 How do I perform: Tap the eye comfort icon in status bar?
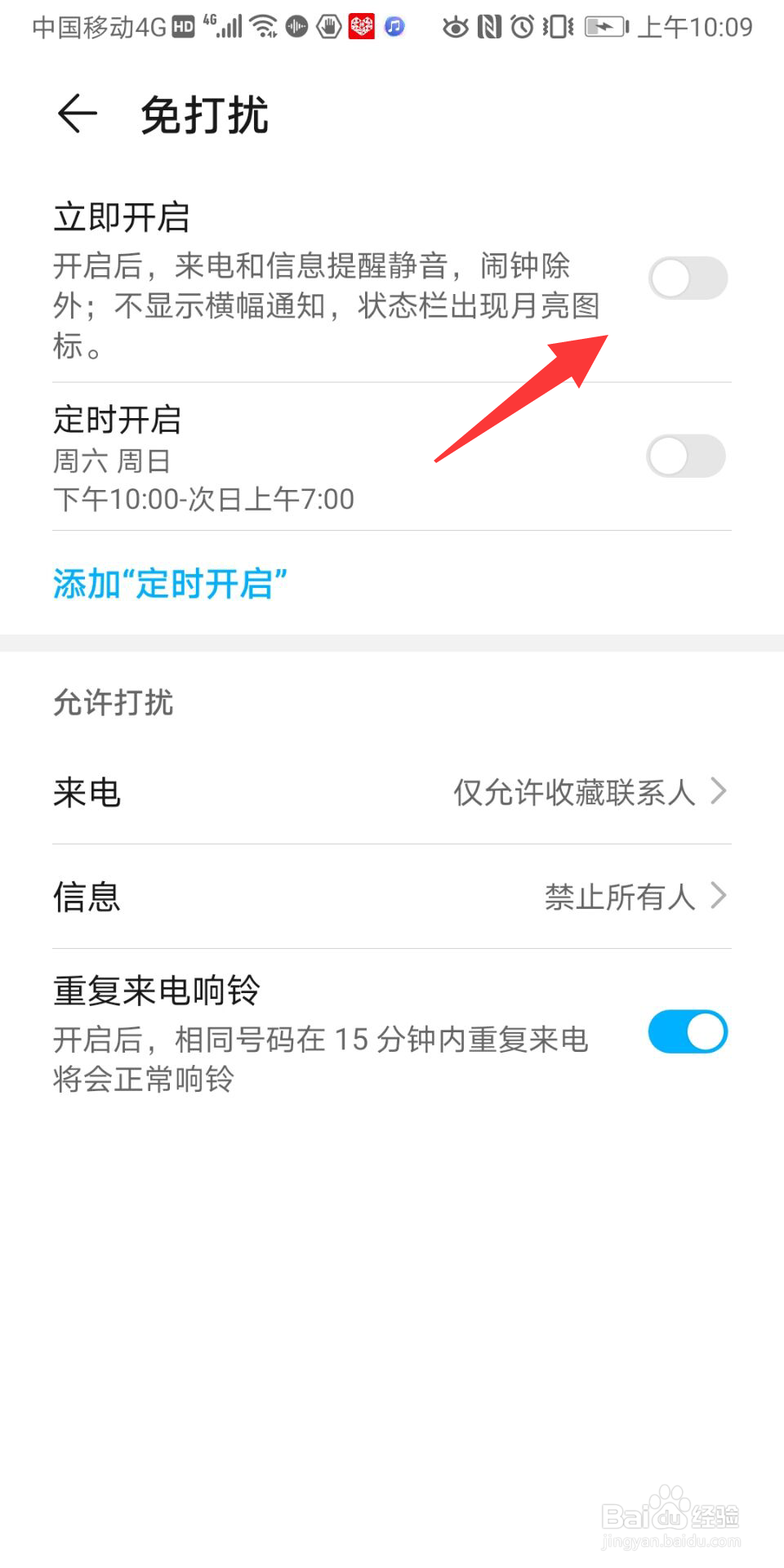(454, 24)
